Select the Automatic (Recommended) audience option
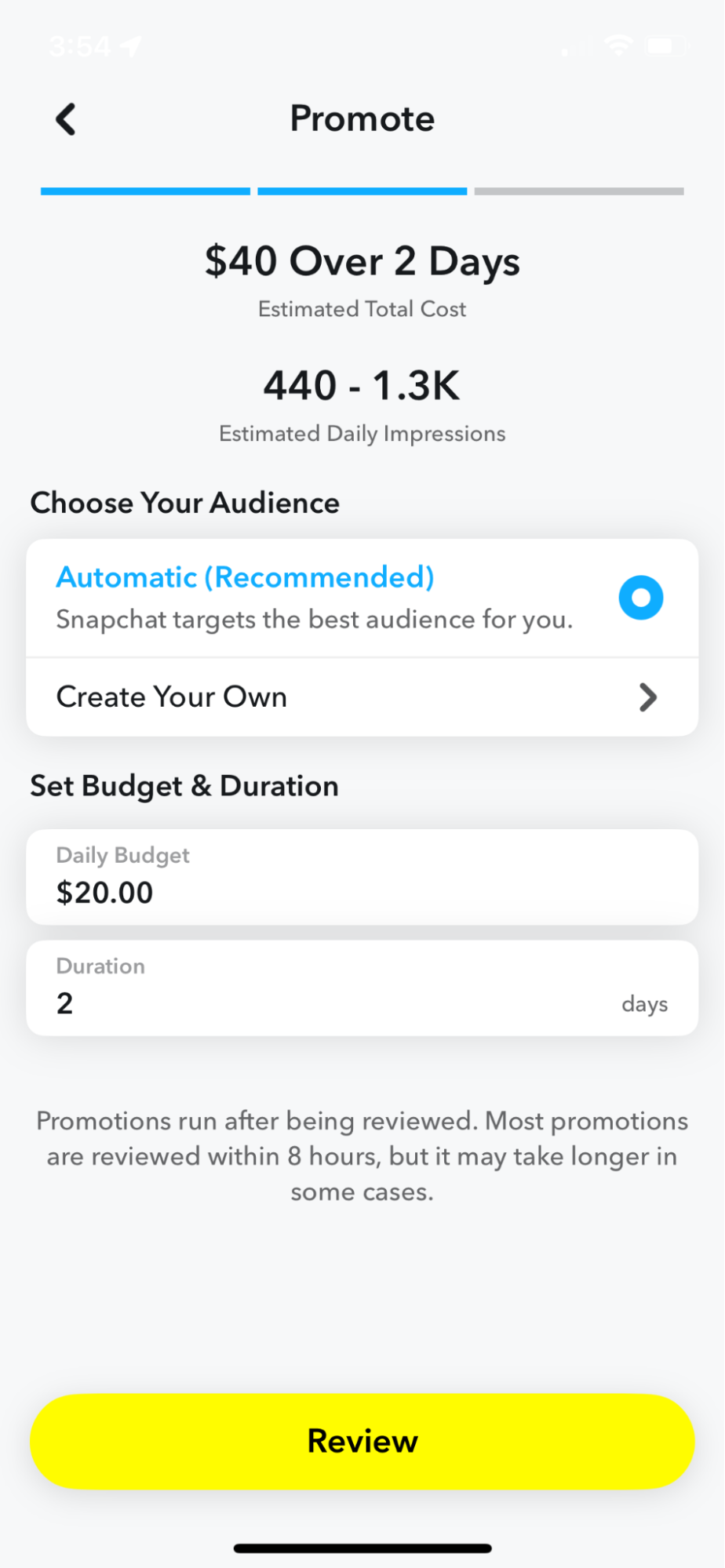The image size is (725, 1568). (244, 577)
